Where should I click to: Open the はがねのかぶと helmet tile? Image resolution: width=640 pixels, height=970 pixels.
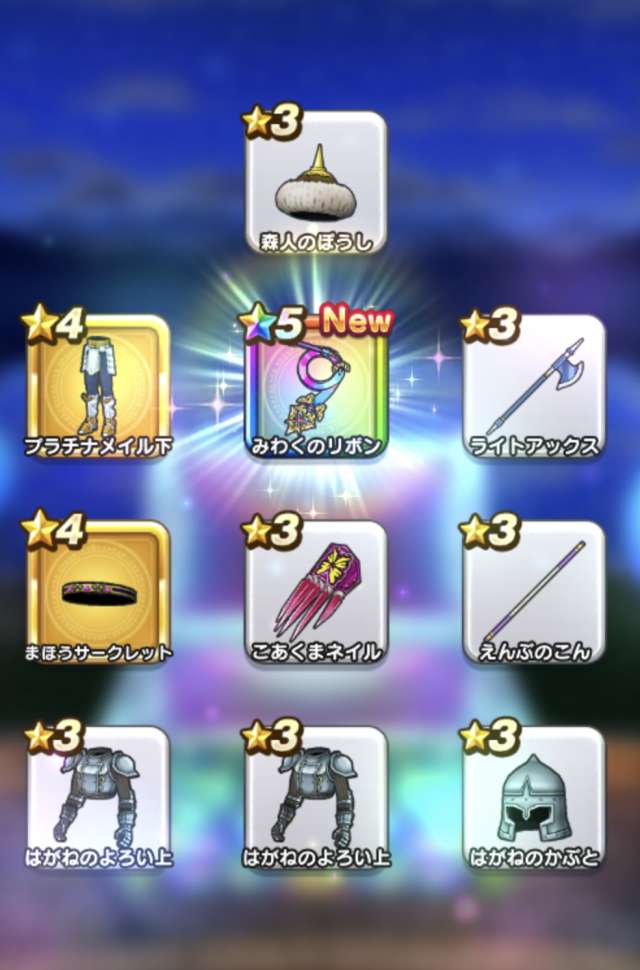(534, 798)
